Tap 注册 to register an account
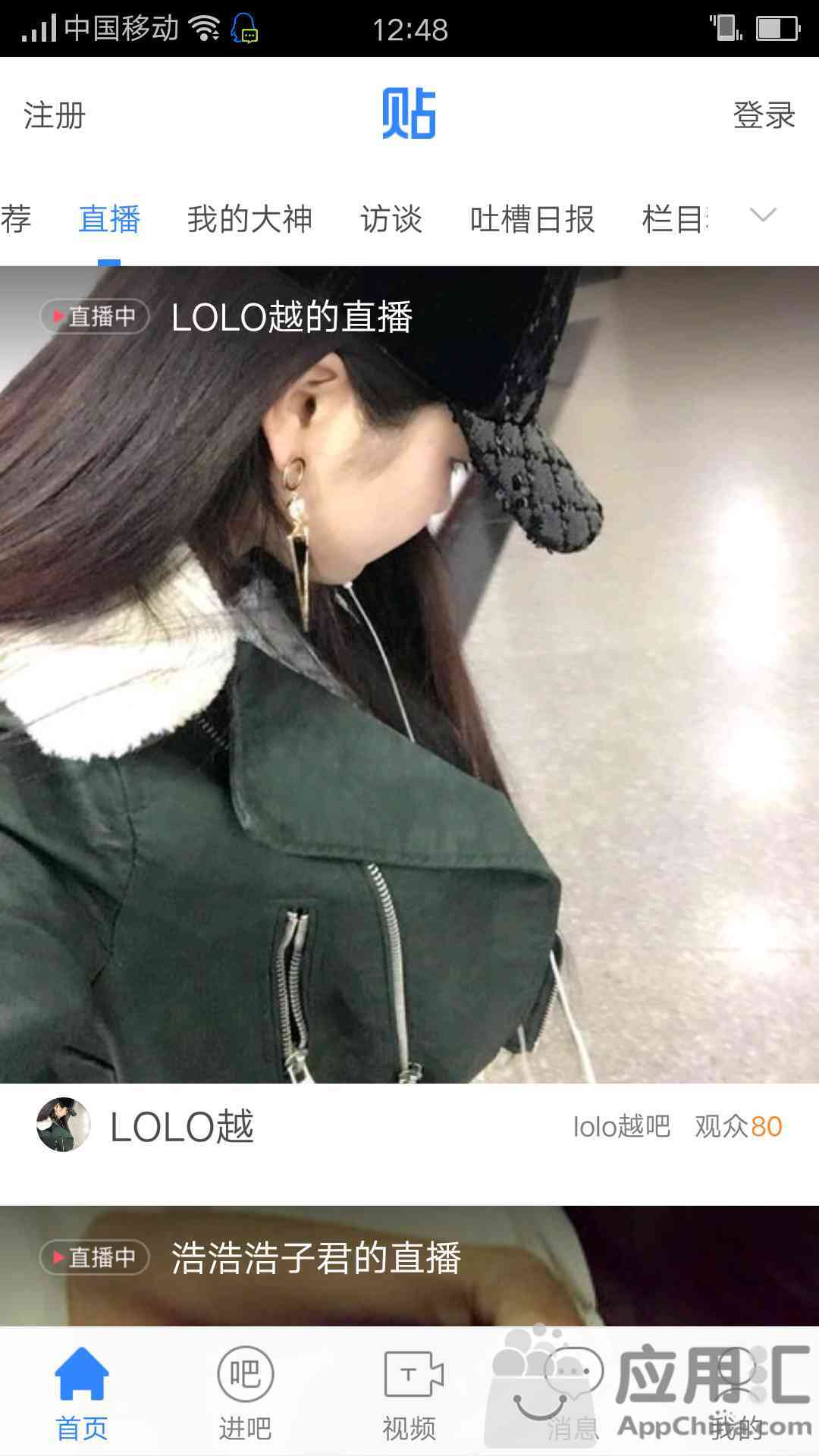Image resolution: width=819 pixels, height=1456 pixels. (x=55, y=115)
